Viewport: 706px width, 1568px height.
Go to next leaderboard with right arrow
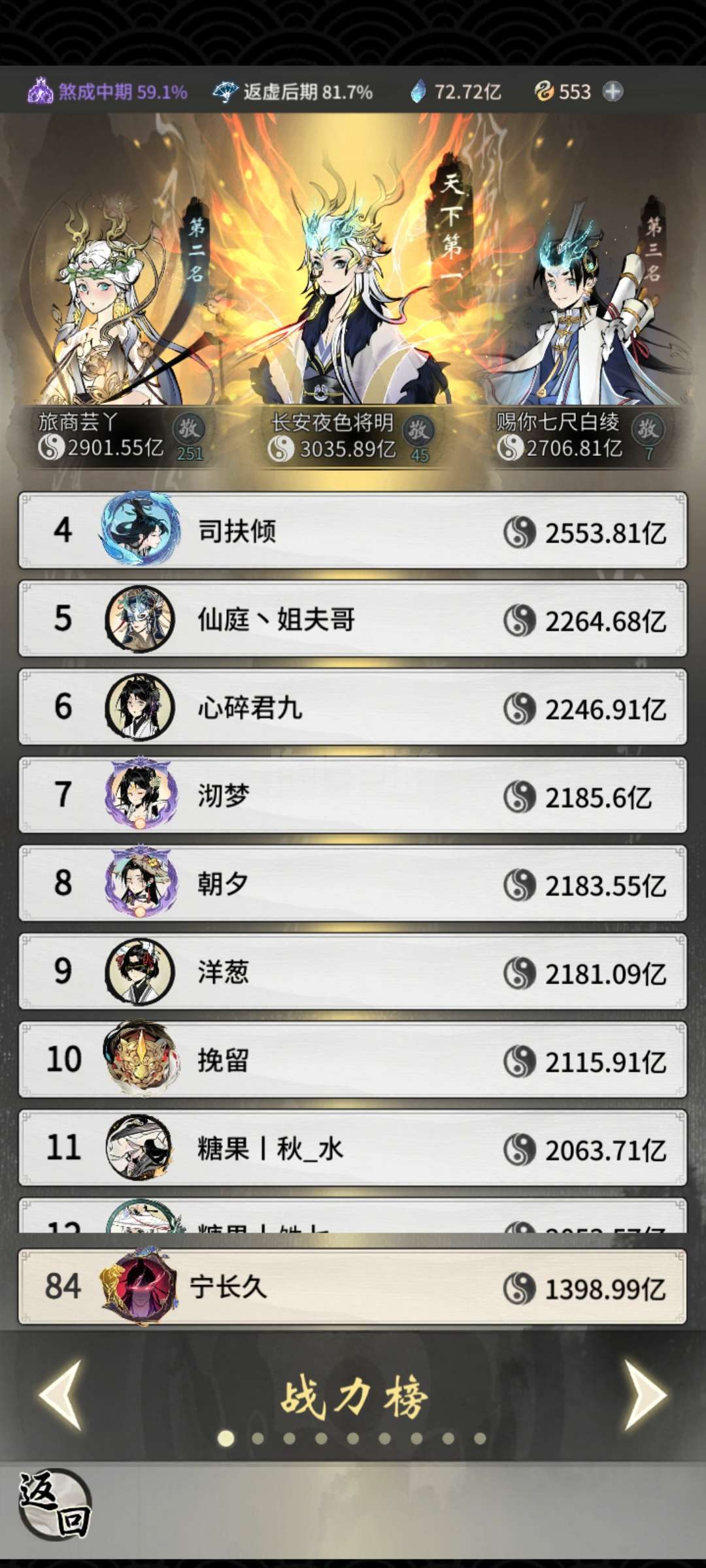point(645,1395)
